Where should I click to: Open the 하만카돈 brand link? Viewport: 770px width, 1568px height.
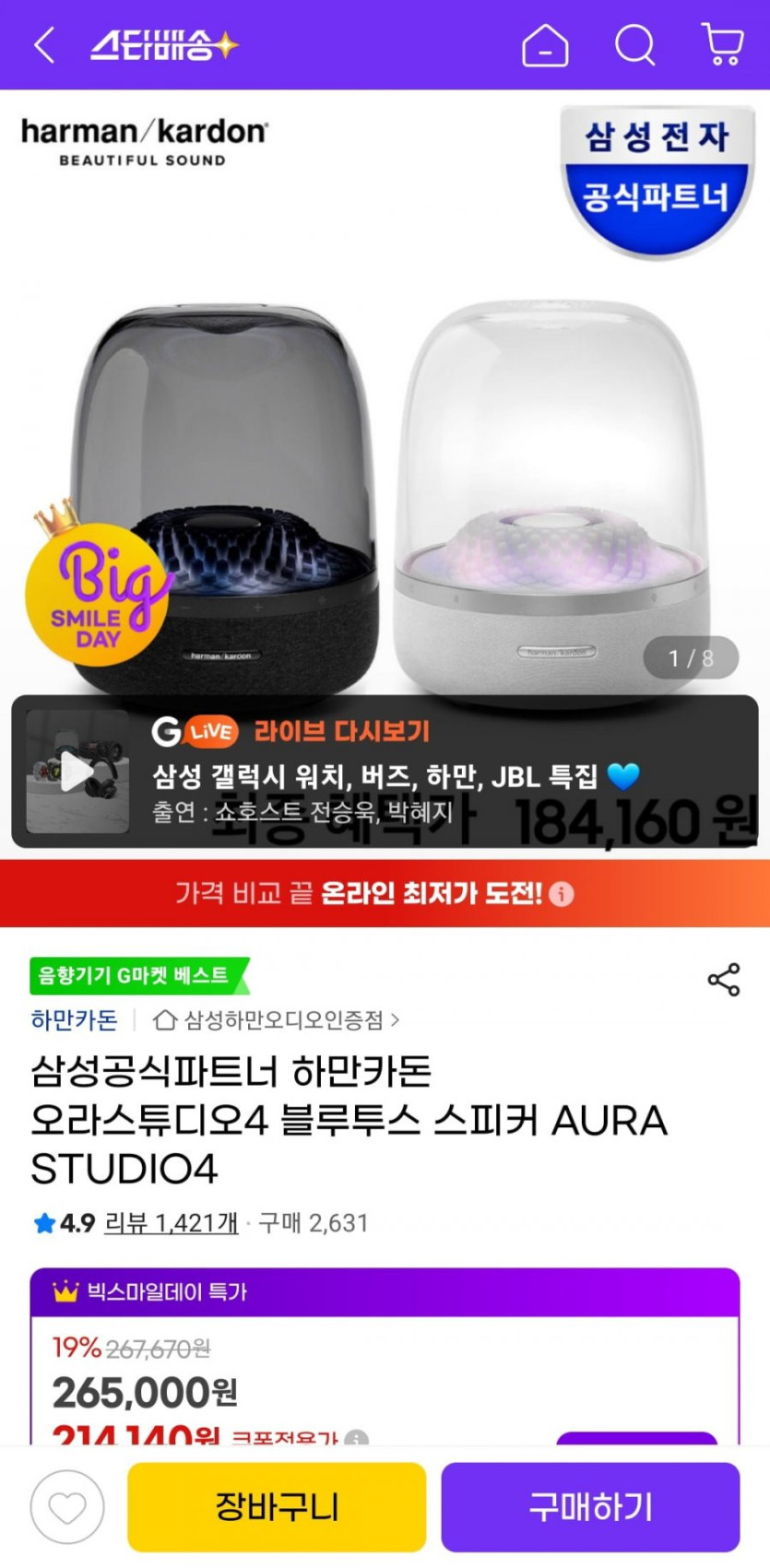(74, 1020)
